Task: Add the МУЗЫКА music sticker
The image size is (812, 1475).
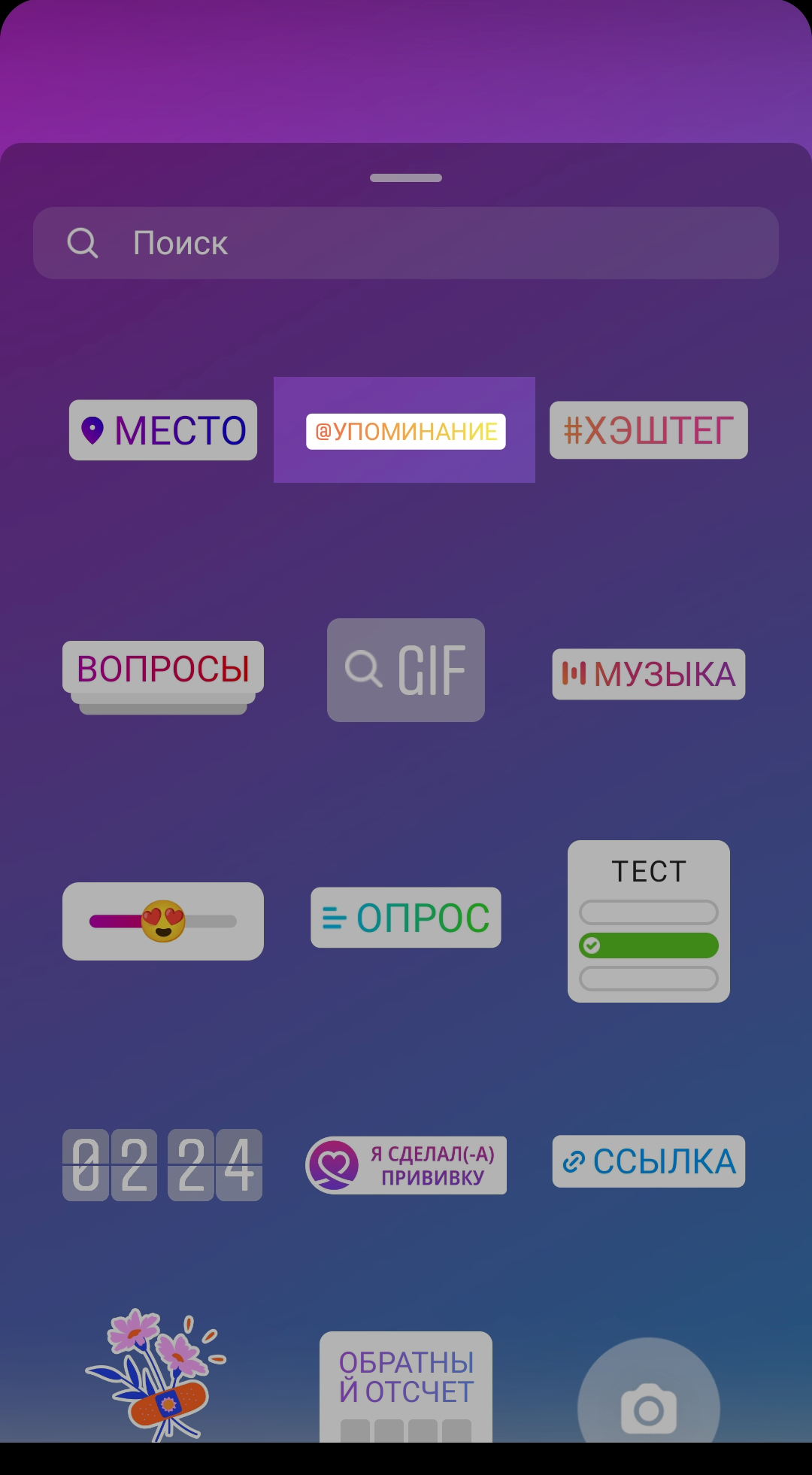Action: point(648,674)
